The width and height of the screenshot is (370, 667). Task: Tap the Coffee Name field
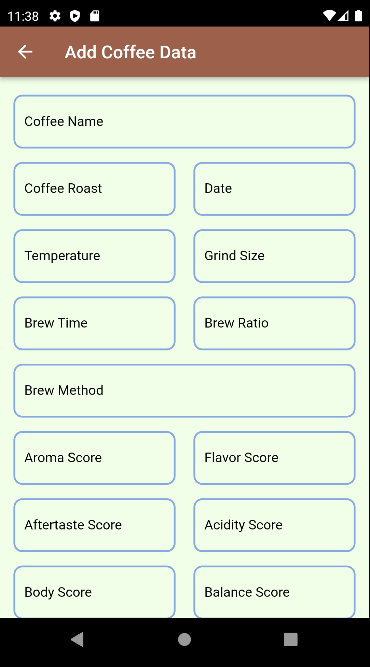click(x=185, y=122)
